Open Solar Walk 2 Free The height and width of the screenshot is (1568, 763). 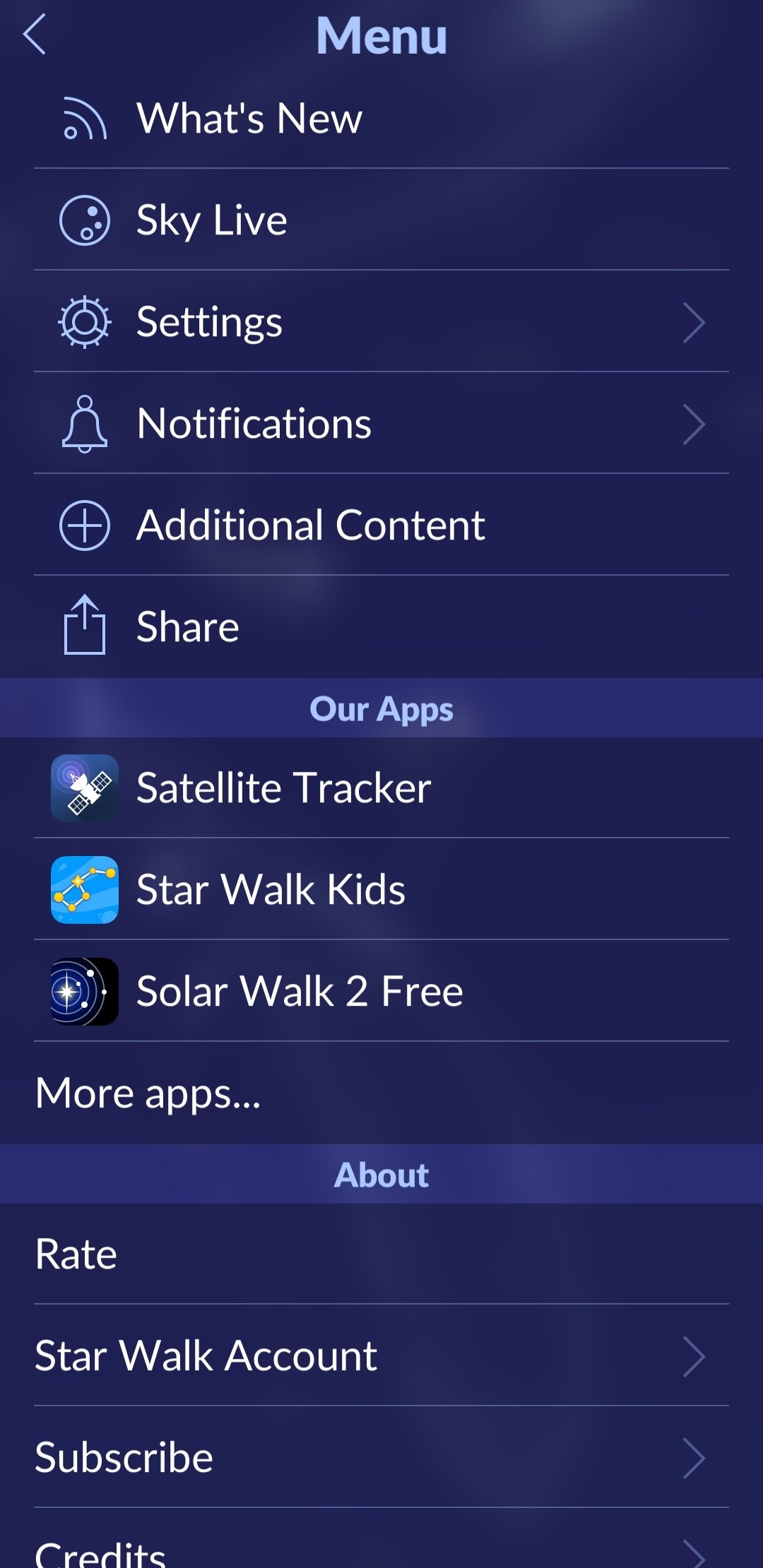coord(300,991)
